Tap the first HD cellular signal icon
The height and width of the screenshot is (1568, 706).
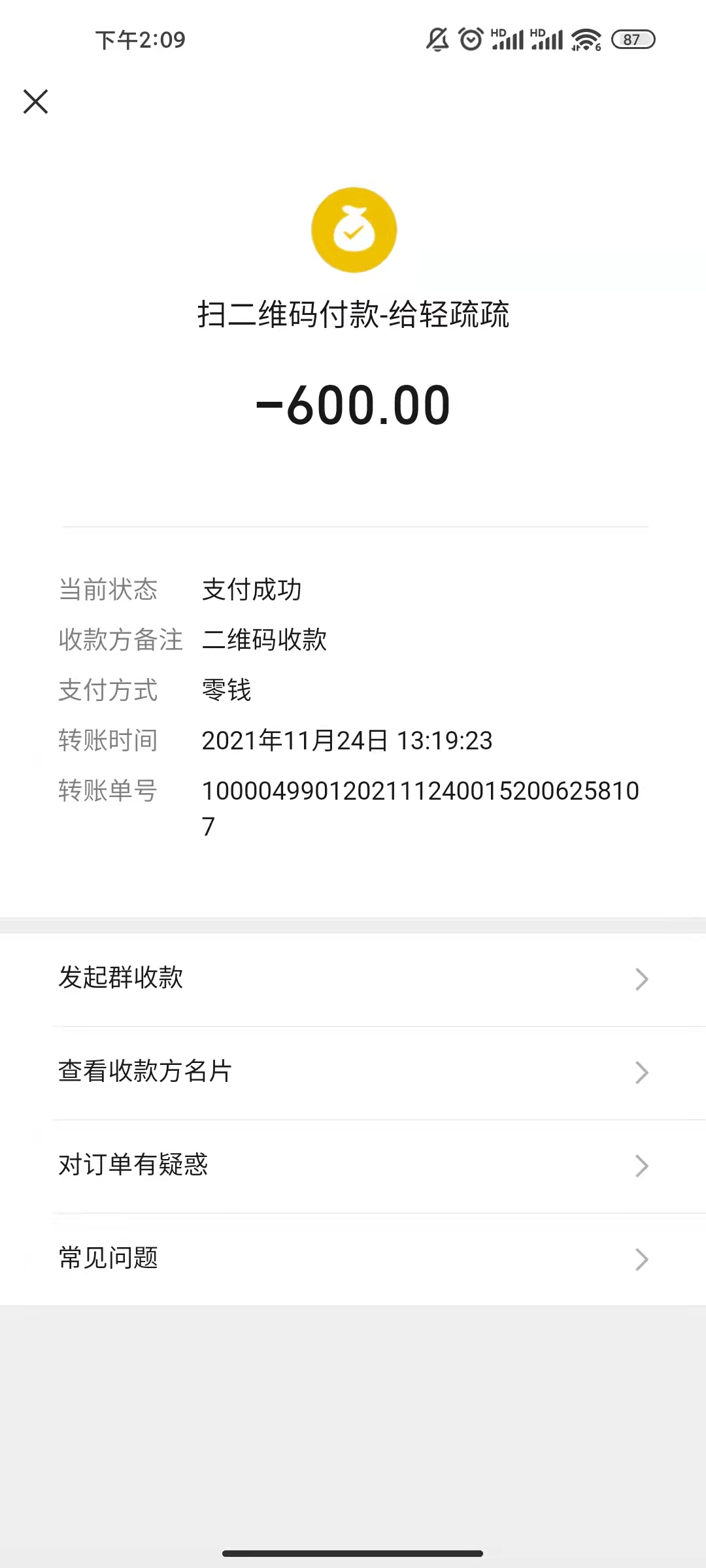coord(508,39)
